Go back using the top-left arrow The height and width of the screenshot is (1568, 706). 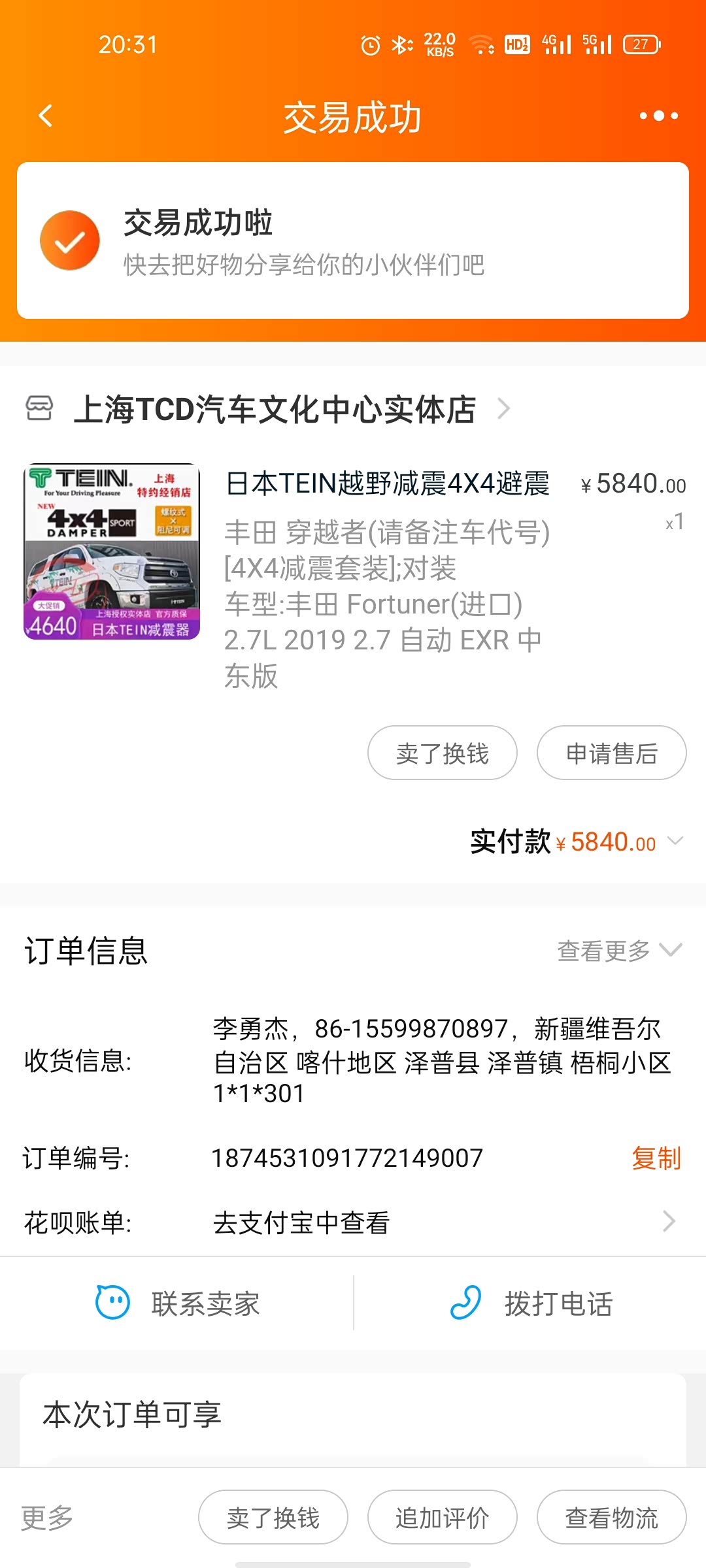pos(45,116)
